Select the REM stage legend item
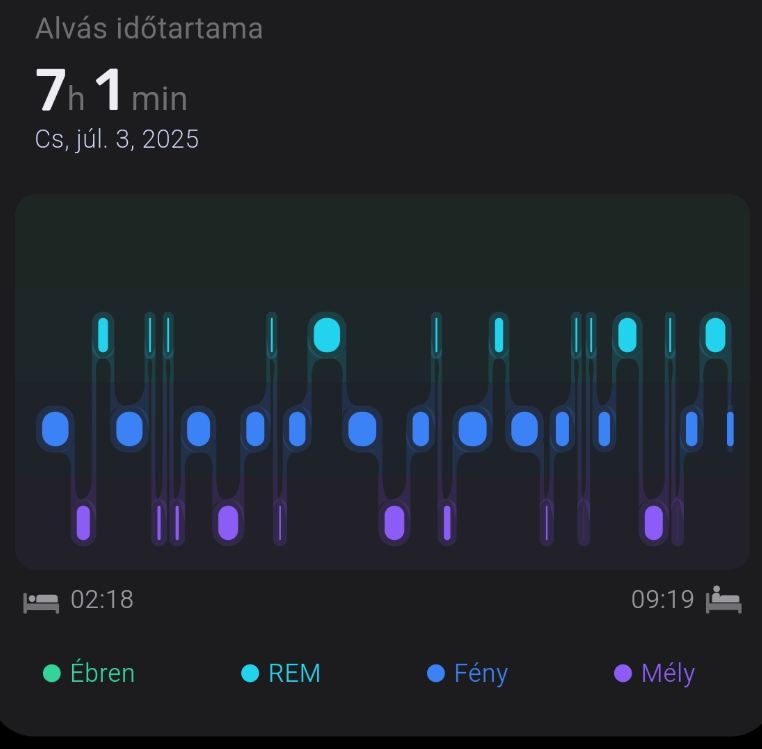Screen dimensions: 762x749 281,673
